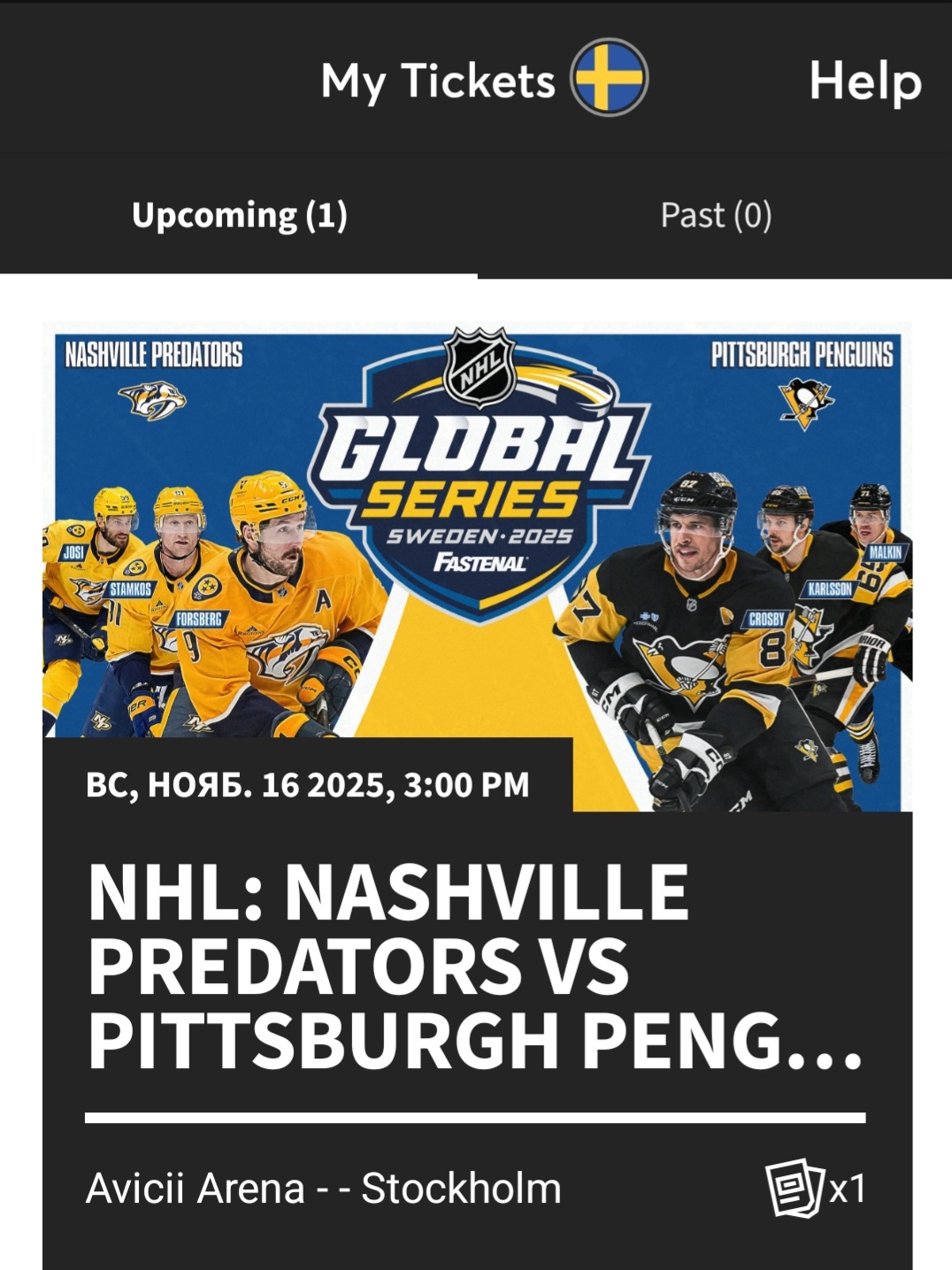Switch to the Past (0) tab
Screen dimensions: 952x1270
716,215
